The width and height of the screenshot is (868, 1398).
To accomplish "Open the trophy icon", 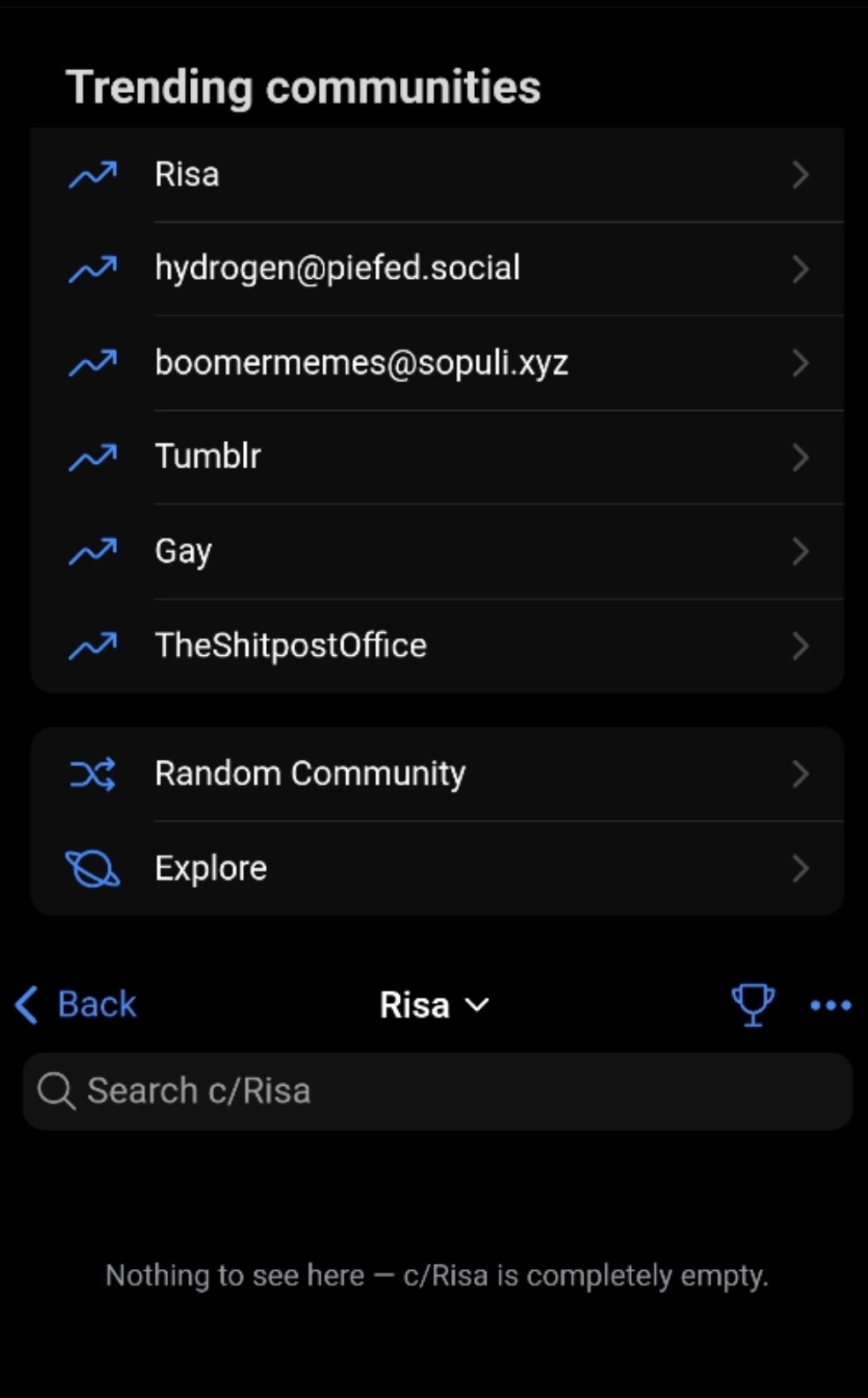I will click(x=753, y=1005).
